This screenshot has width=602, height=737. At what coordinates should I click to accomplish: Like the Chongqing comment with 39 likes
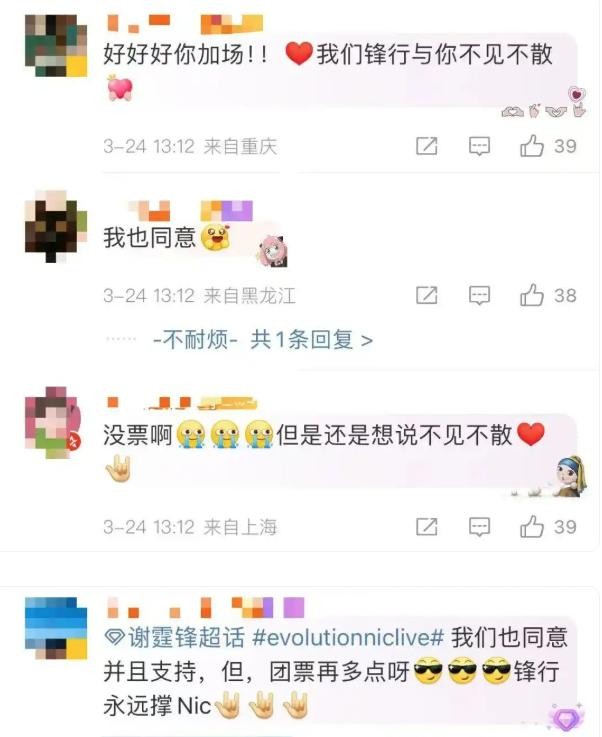pyautogui.click(x=532, y=146)
